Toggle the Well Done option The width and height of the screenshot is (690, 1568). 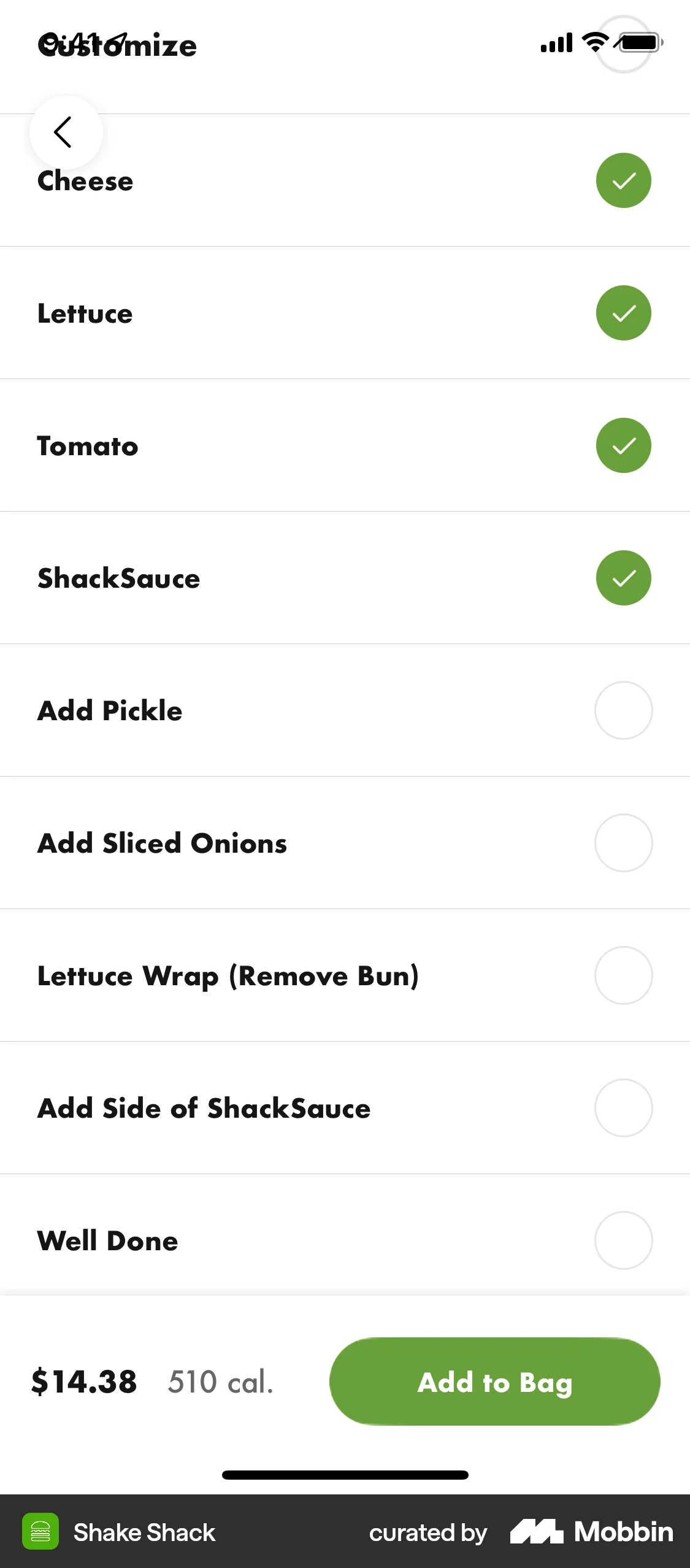tap(623, 1240)
